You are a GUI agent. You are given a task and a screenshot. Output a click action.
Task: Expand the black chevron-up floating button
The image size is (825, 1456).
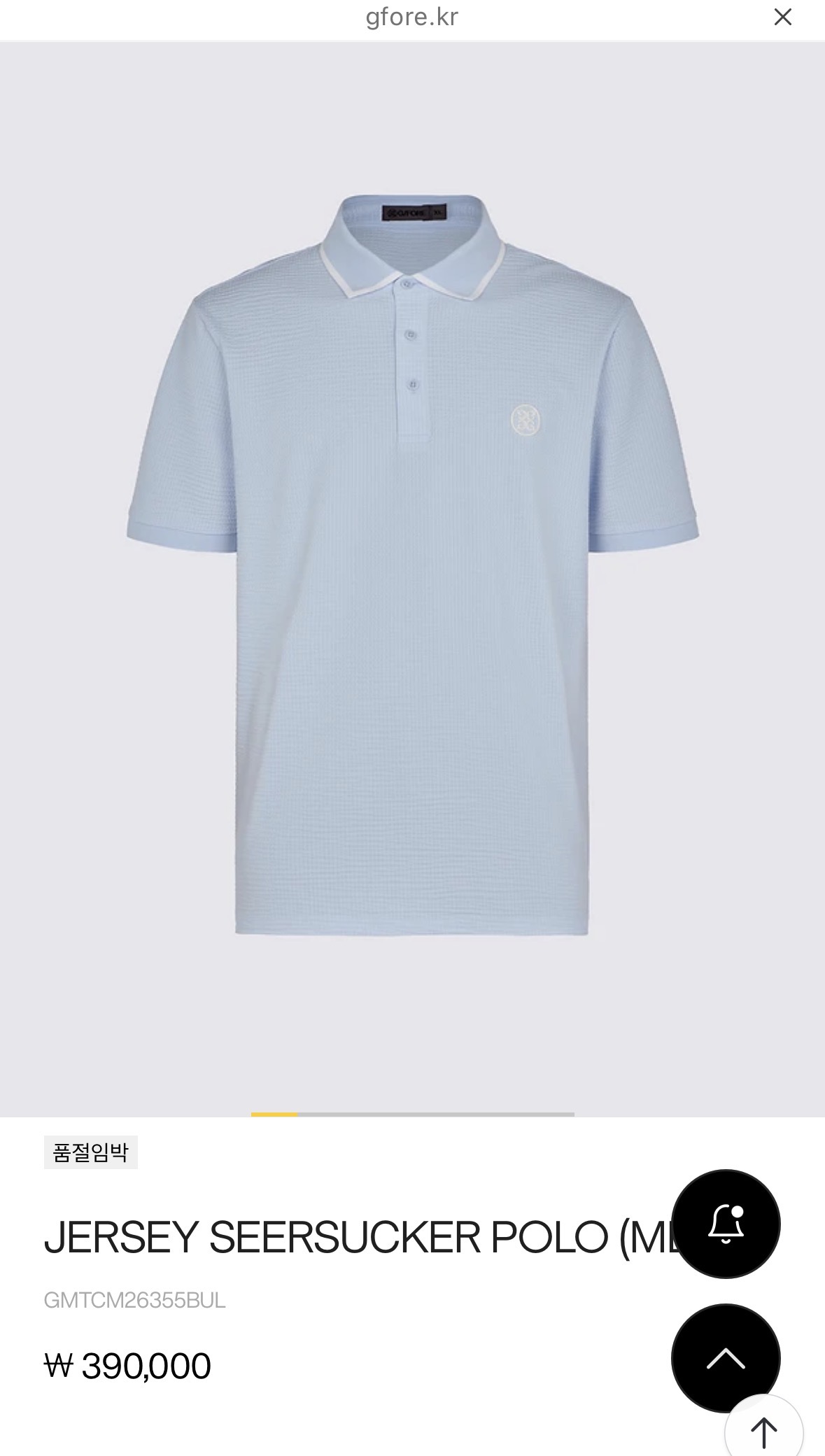pyautogui.click(x=725, y=1357)
